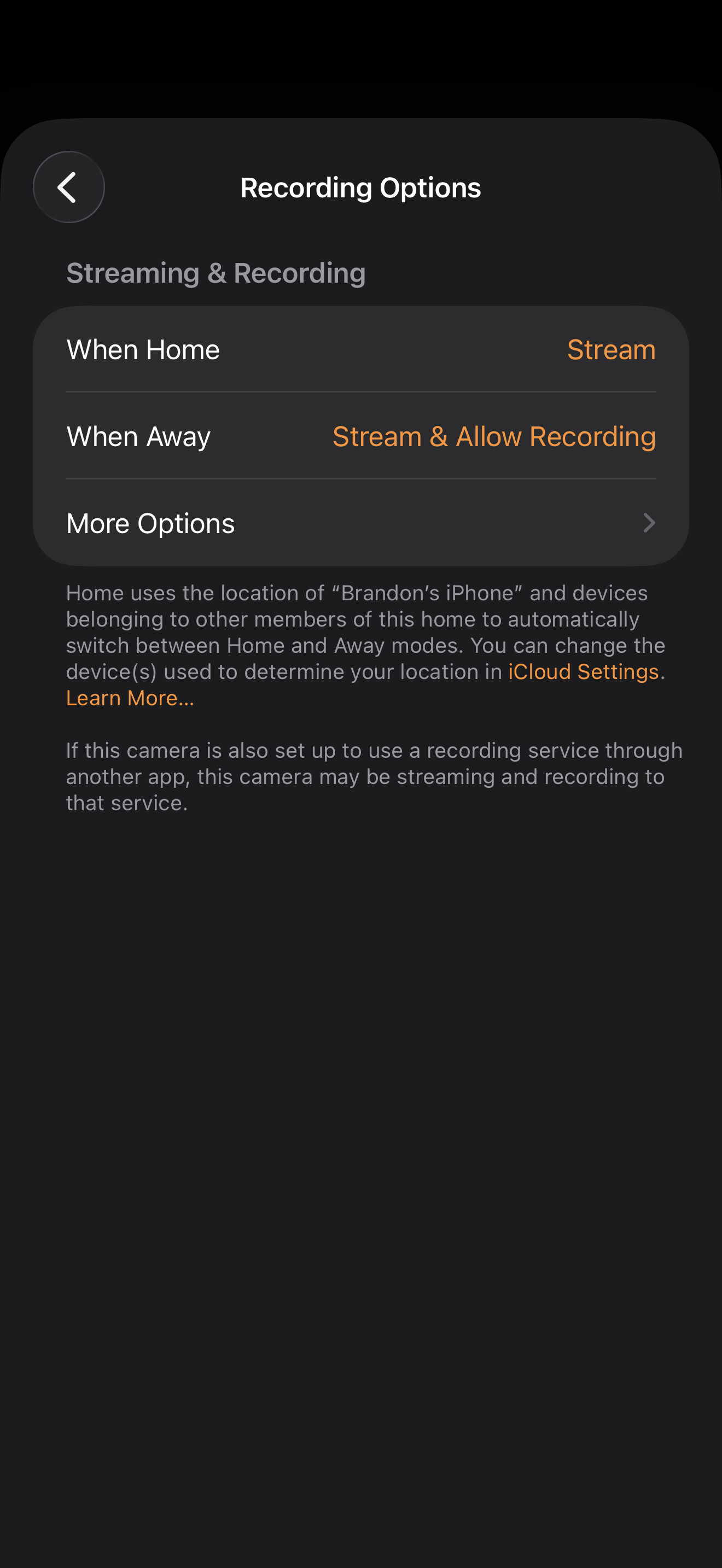722x1568 pixels.
Task: Change the When Away recording setting
Action: point(494,436)
